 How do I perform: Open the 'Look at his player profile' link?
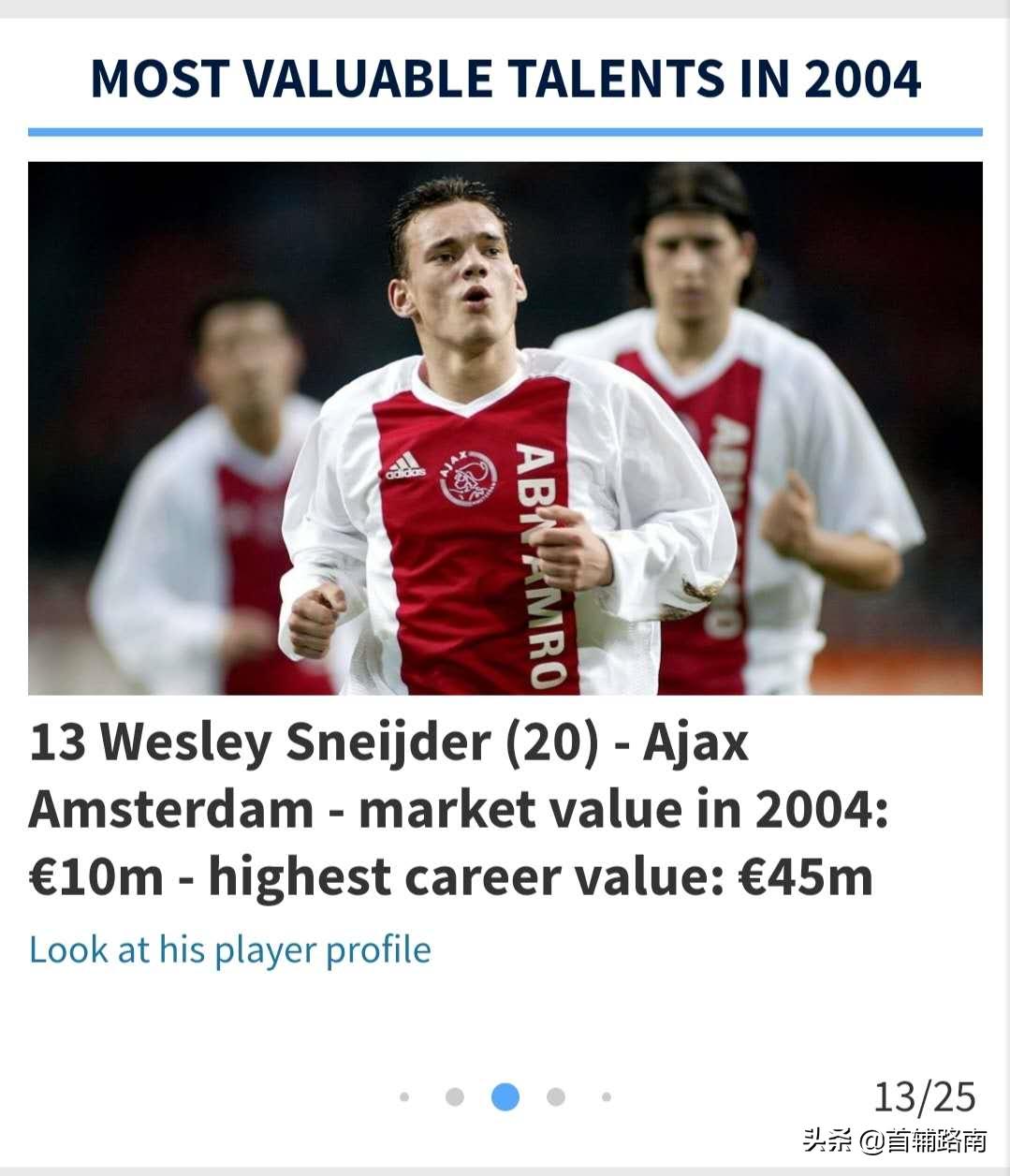230,949
